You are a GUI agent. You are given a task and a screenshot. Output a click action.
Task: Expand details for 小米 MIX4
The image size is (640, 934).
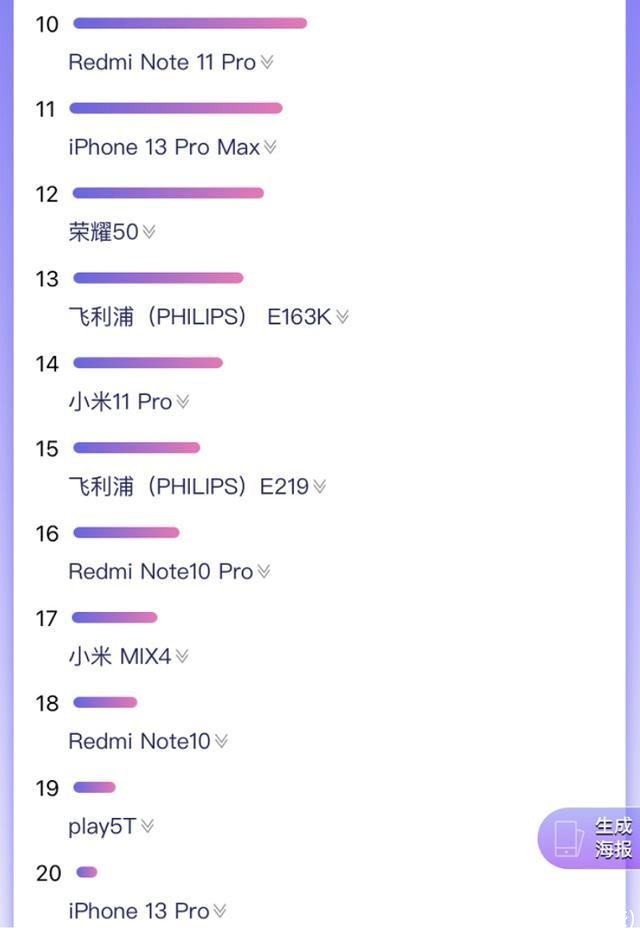click(x=181, y=657)
